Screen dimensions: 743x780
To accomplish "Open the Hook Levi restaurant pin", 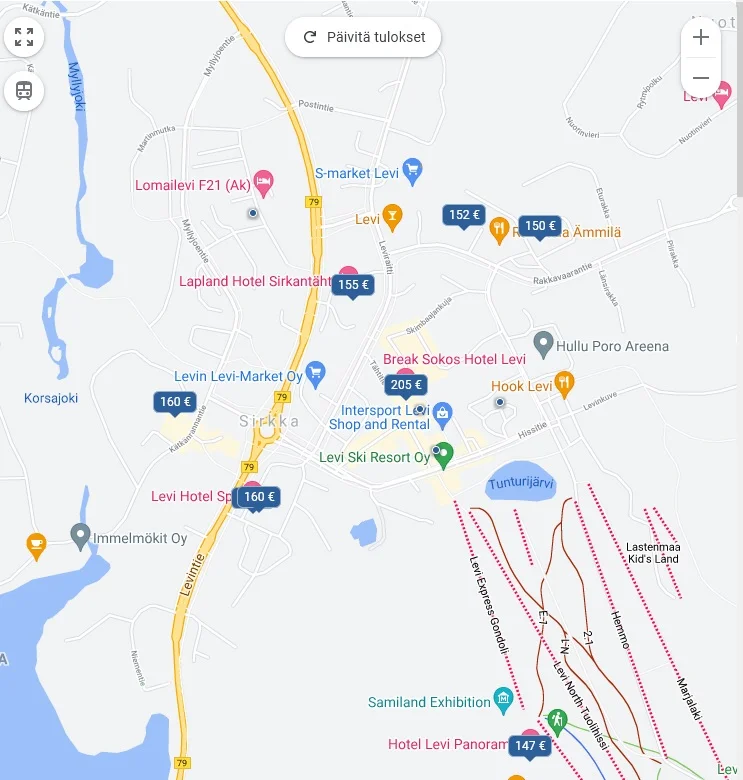I will click(x=565, y=383).
